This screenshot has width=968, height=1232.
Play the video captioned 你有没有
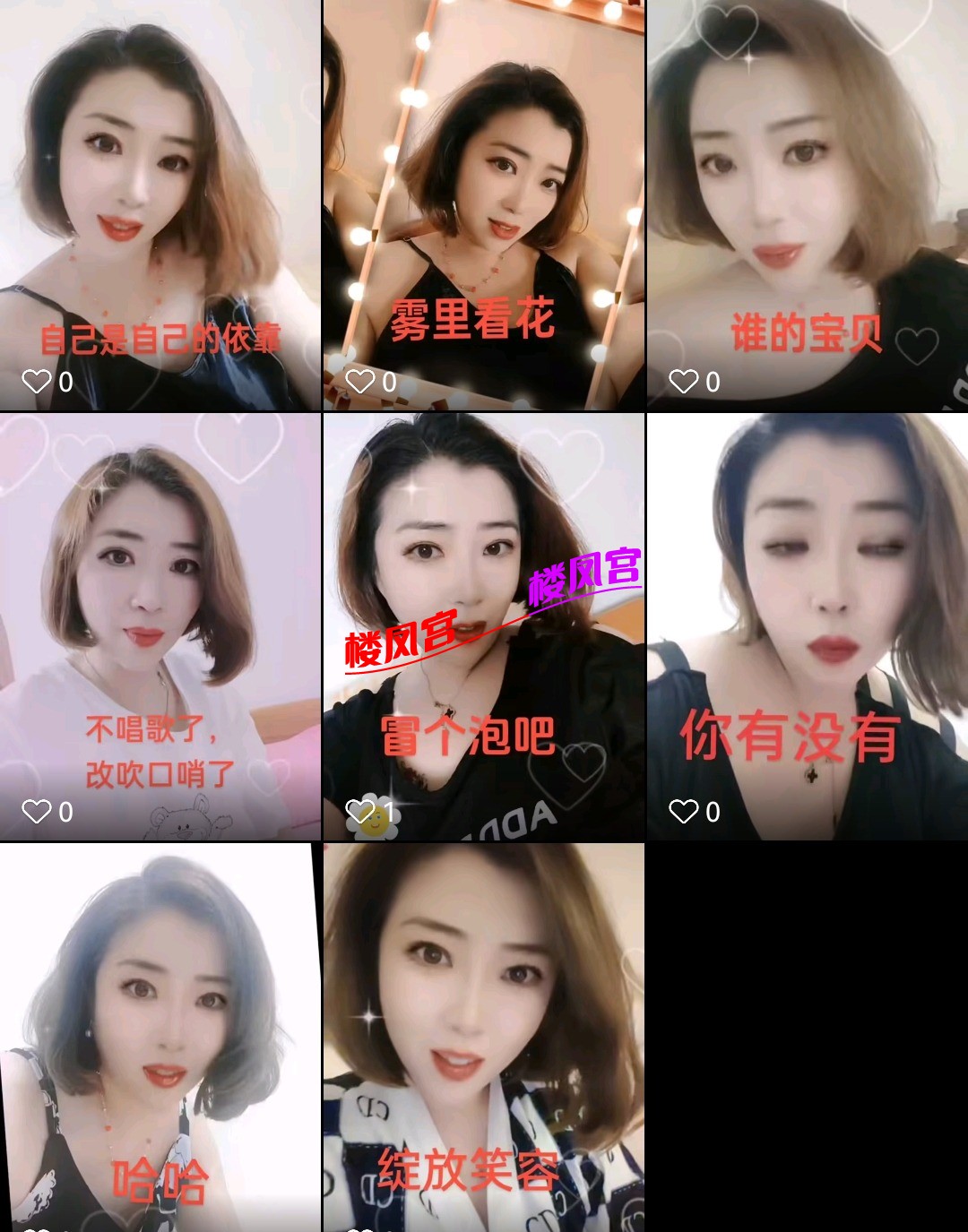click(x=808, y=625)
